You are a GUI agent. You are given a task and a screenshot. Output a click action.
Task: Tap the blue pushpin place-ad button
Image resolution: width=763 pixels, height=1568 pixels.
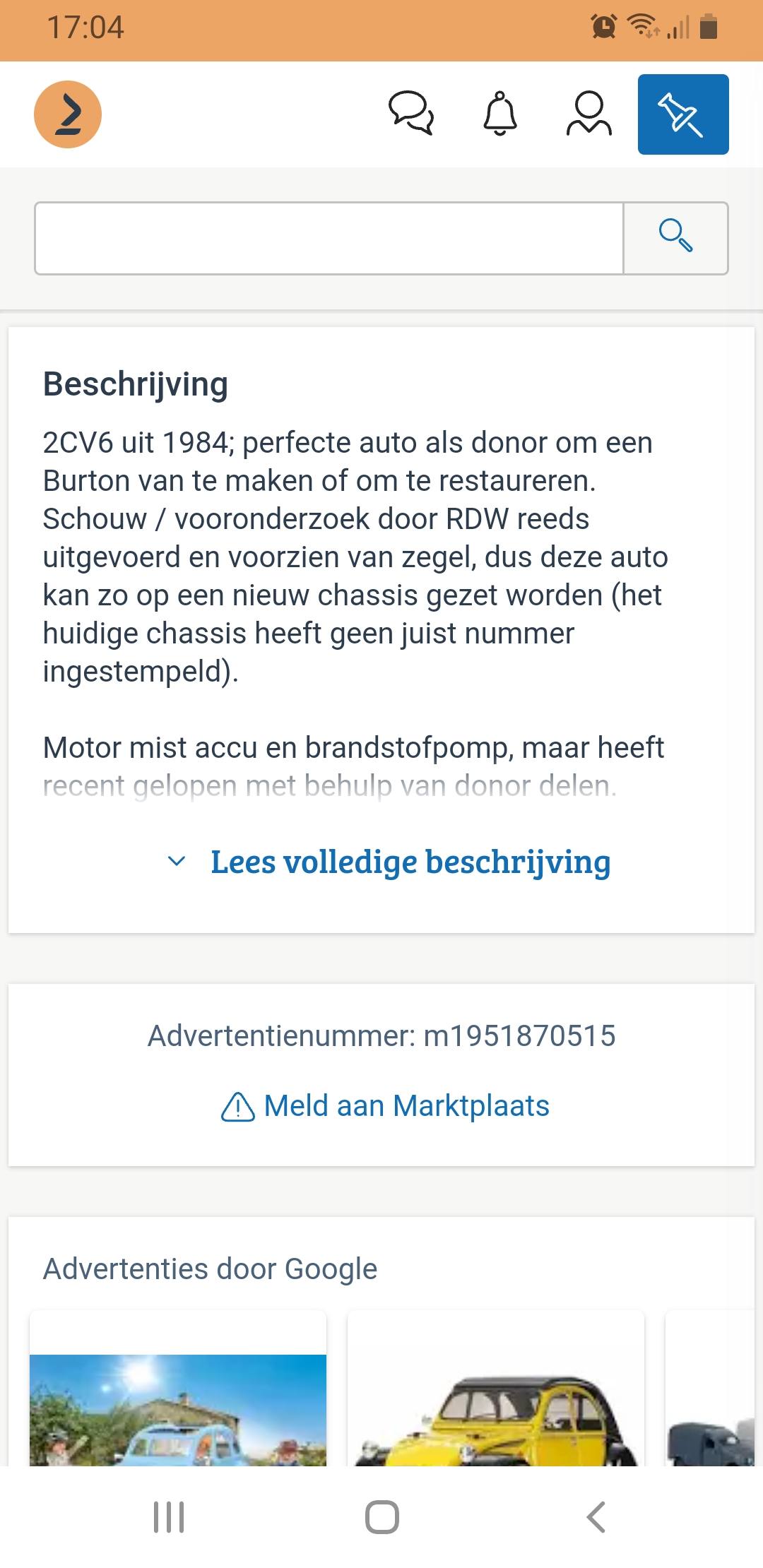[683, 114]
